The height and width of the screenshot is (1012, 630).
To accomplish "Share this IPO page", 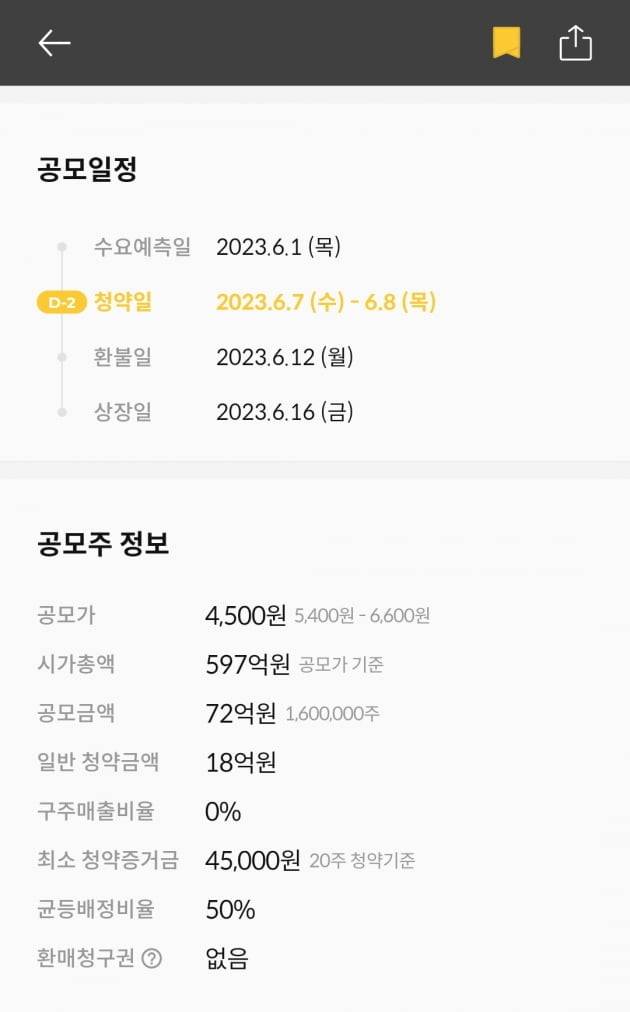I will (x=575, y=43).
